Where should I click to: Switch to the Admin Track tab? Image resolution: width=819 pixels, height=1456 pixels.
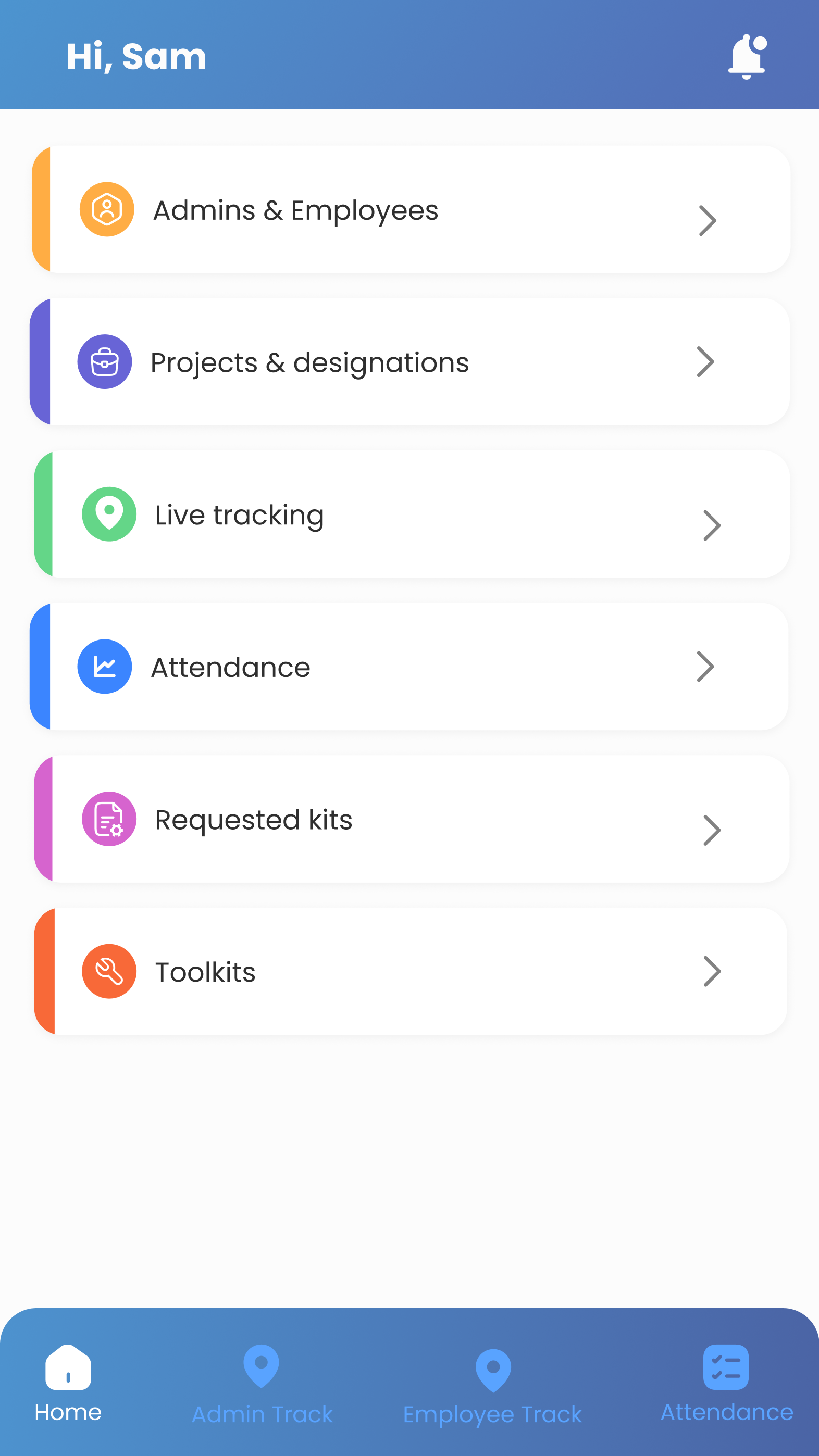[x=262, y=1384]
